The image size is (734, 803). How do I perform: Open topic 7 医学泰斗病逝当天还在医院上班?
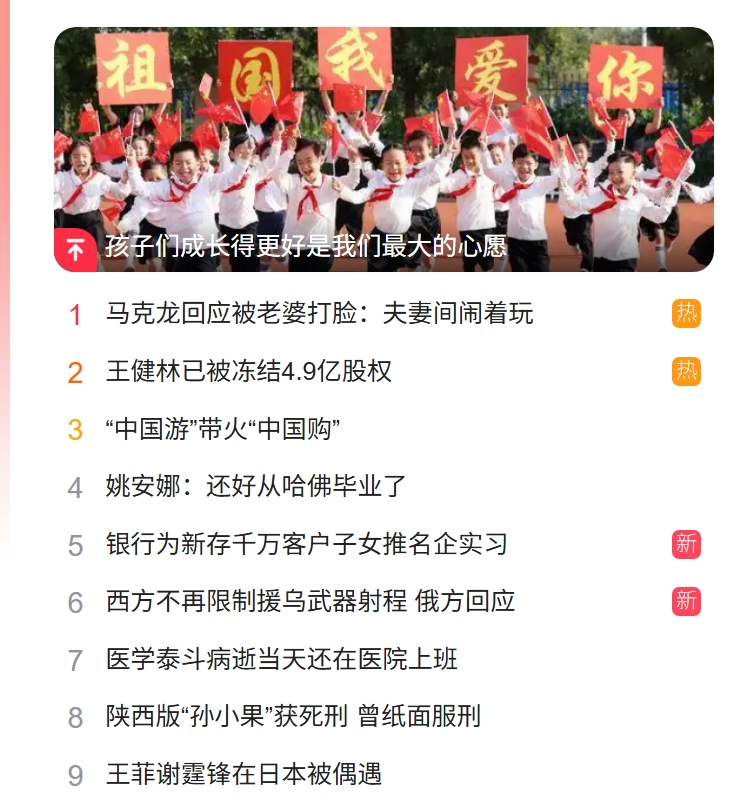point(281,660)
